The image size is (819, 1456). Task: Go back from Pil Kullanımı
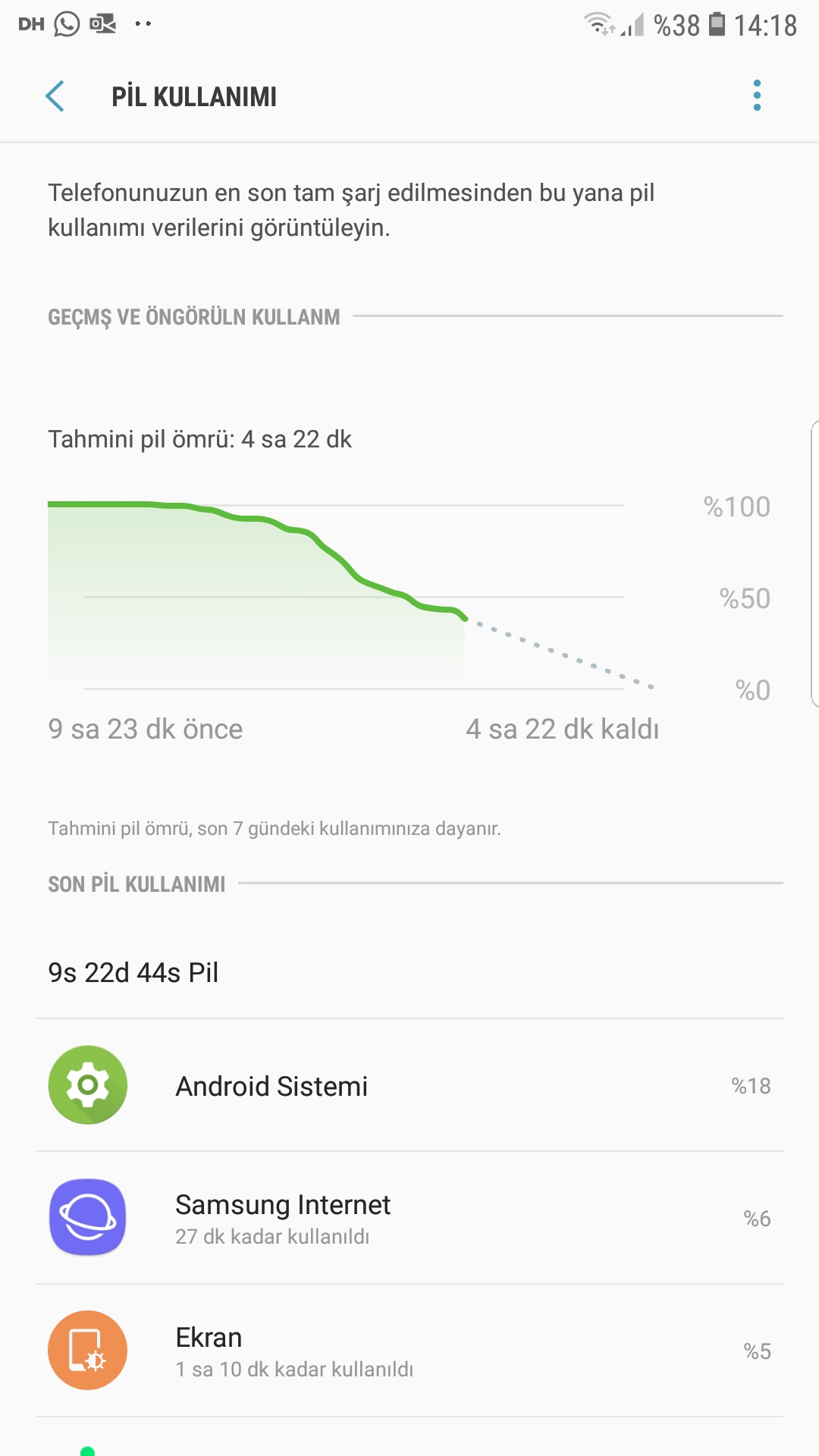pos(55,96)
